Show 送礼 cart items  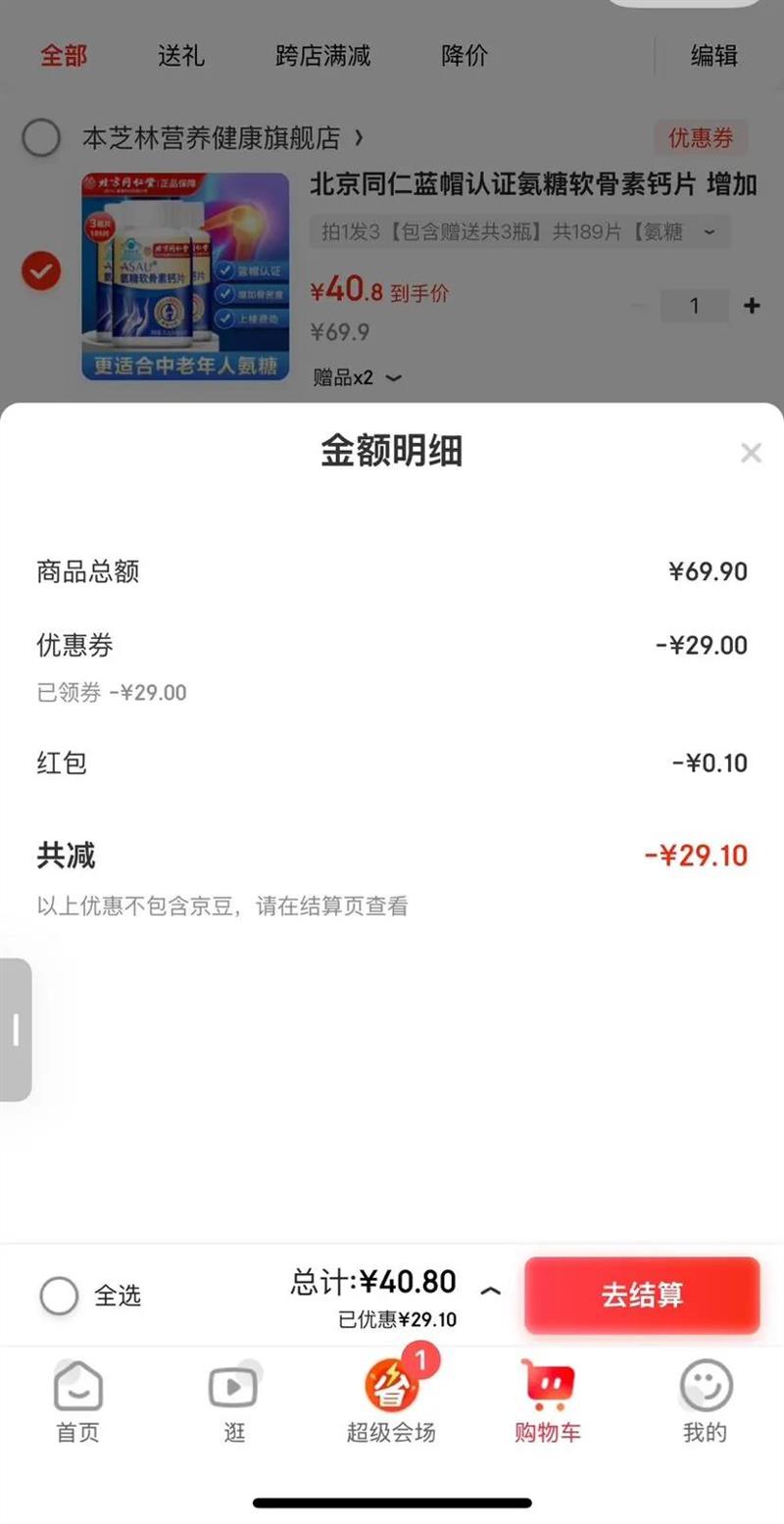coord(181,56)
